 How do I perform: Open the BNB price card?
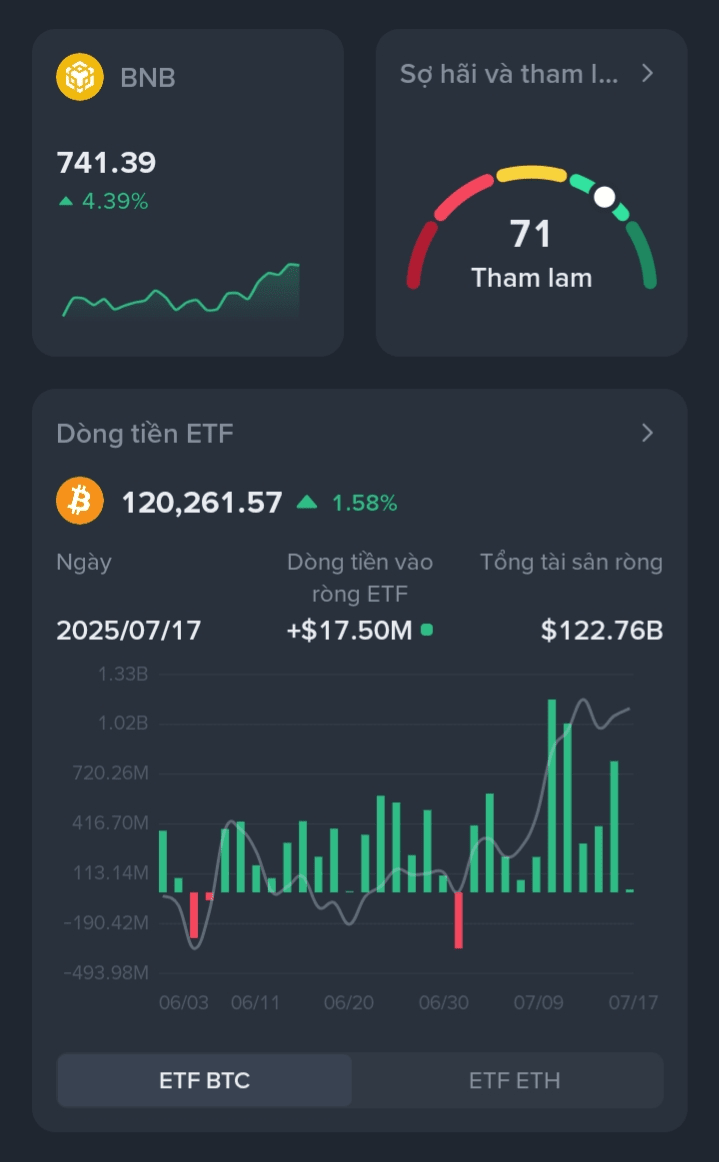188,193
